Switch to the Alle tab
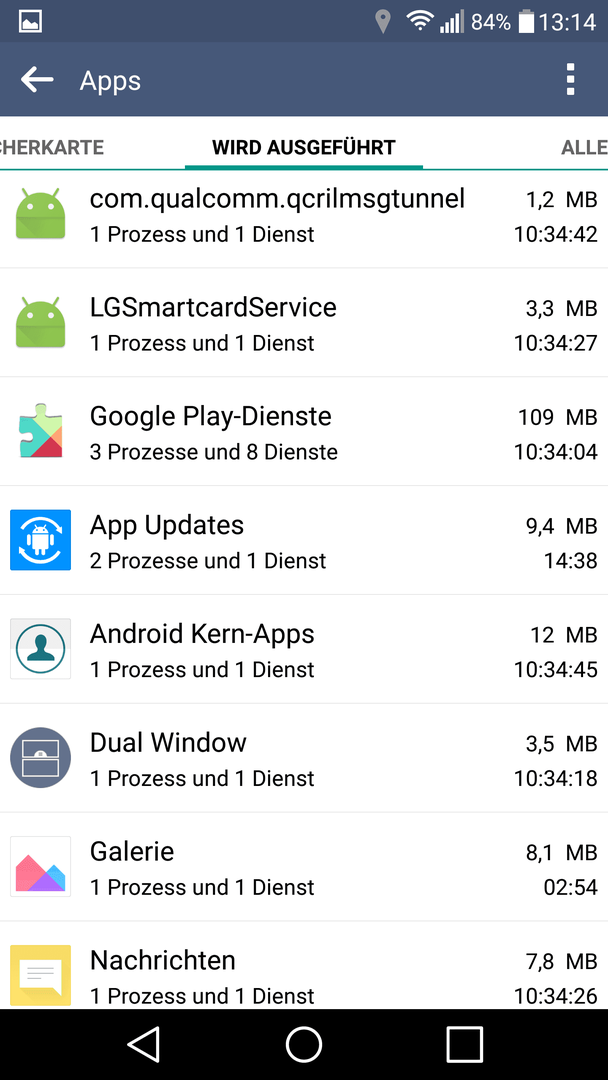Screen dimensions: 608x1080 584,147
